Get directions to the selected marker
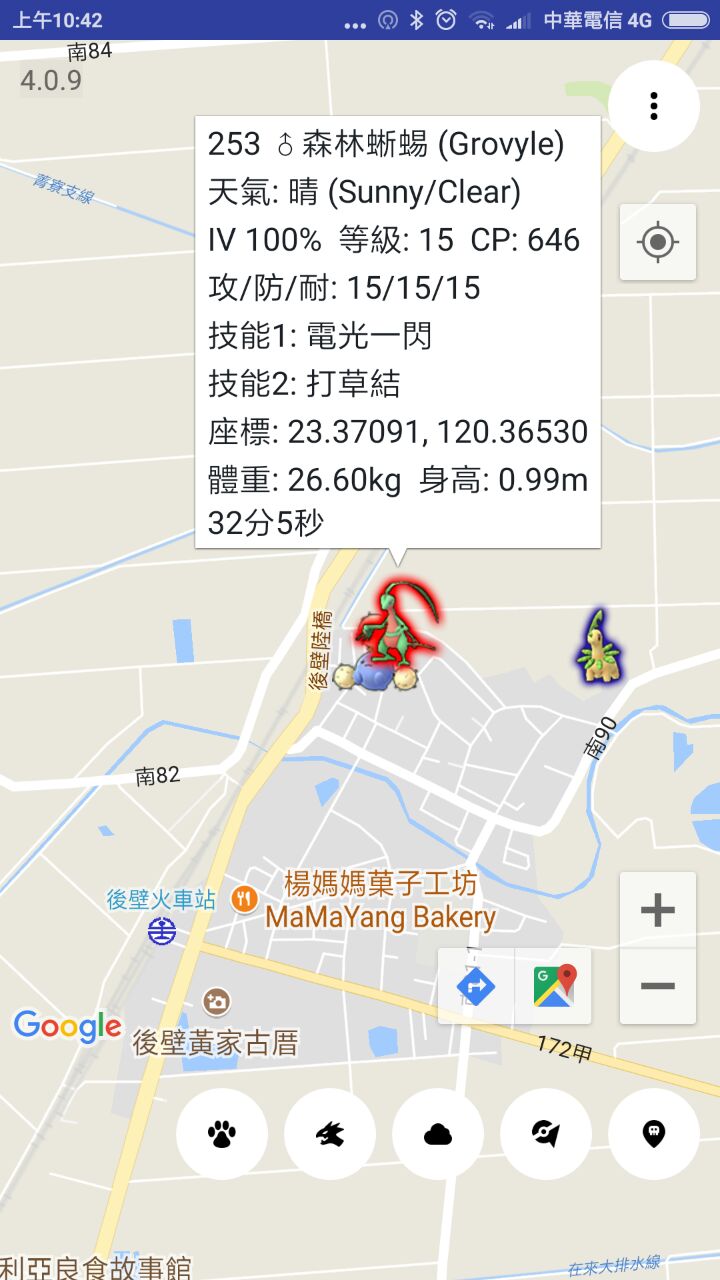The height and width of the screenshot is (1280, 720). tap(477, 986)
